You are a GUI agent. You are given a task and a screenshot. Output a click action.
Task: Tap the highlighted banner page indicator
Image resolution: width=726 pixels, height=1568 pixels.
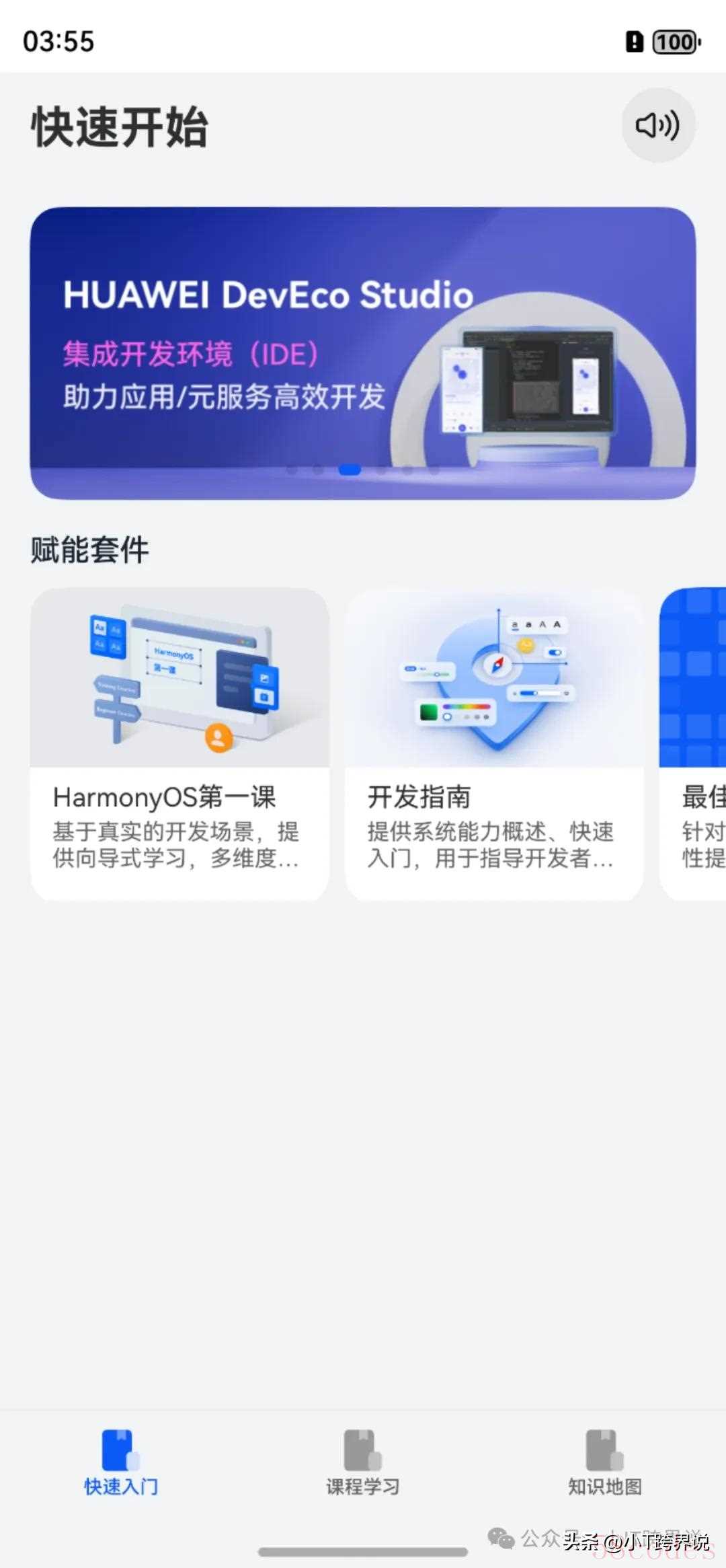(350, 470)
